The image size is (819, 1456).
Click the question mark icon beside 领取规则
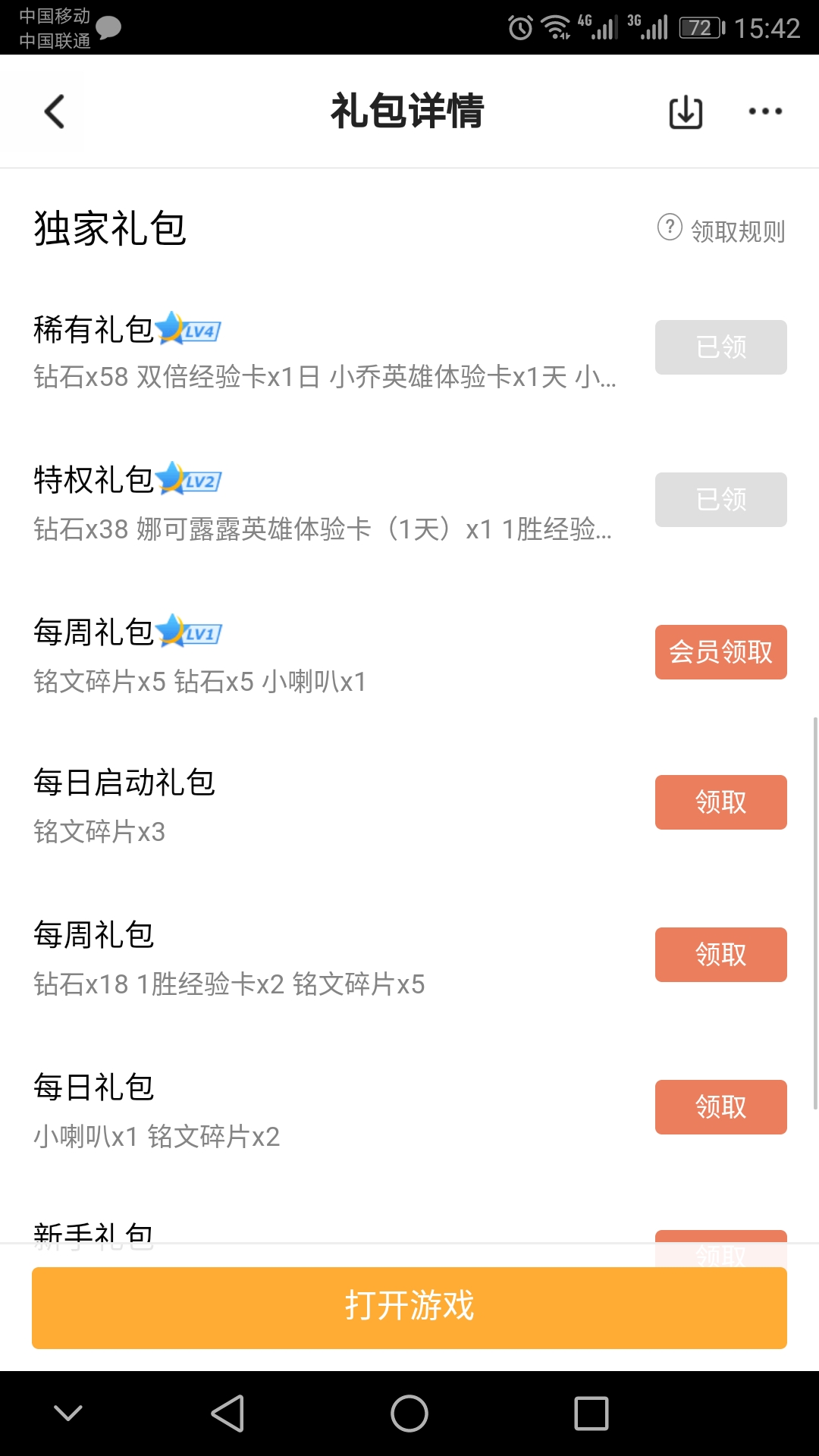coord(670,227)
